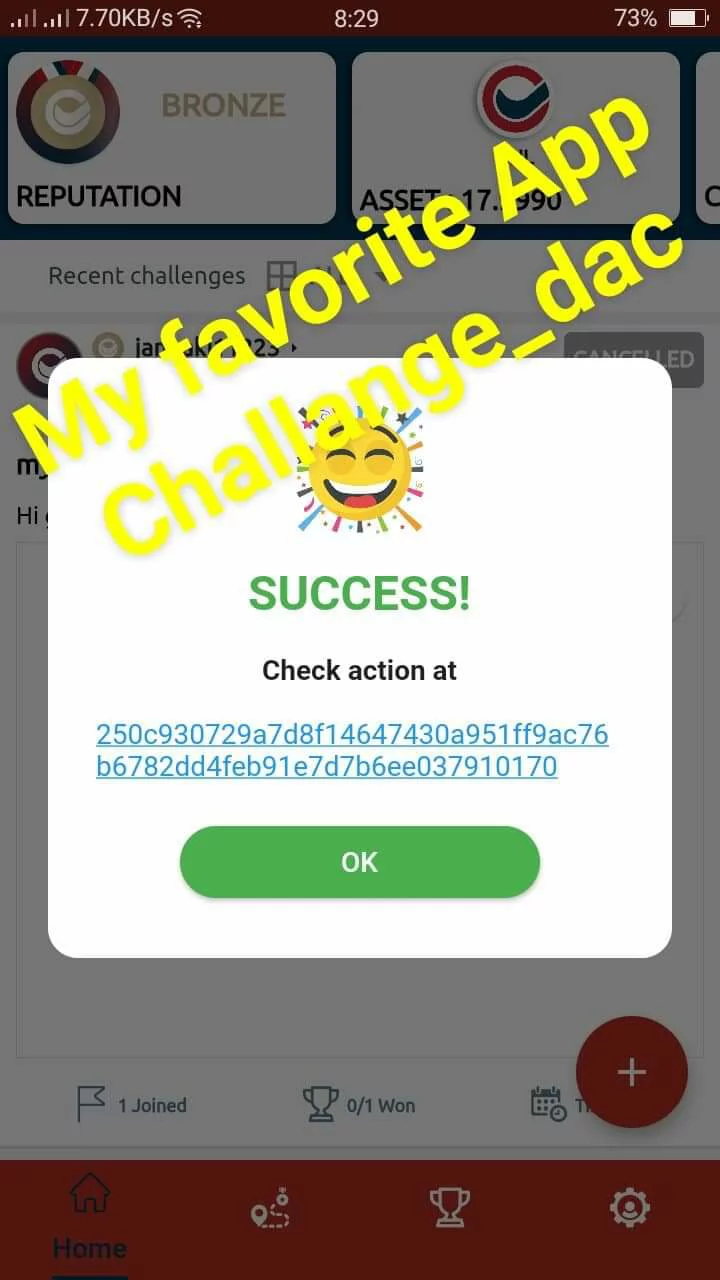Open the Home tab in bottom navigation
This screenshot has width=720, height=1280.
88,1205
